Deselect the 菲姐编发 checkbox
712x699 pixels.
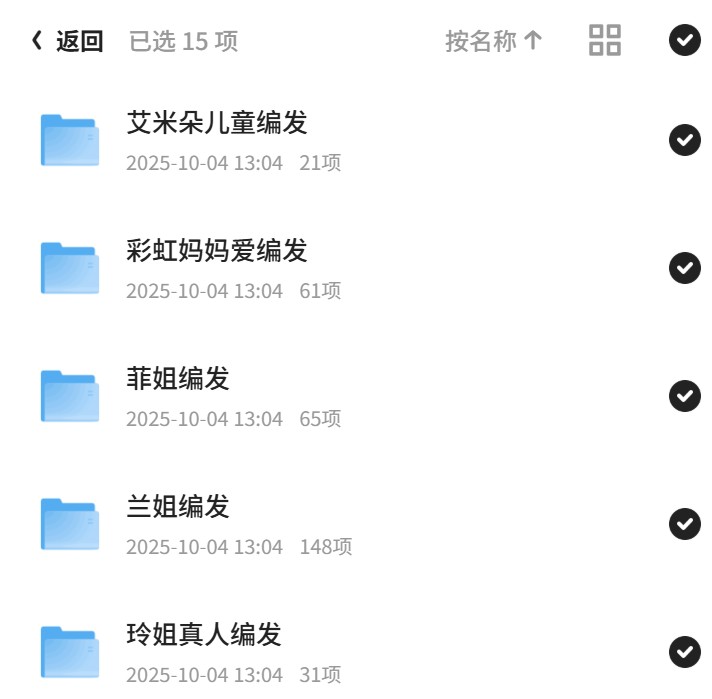pos(685,396)
